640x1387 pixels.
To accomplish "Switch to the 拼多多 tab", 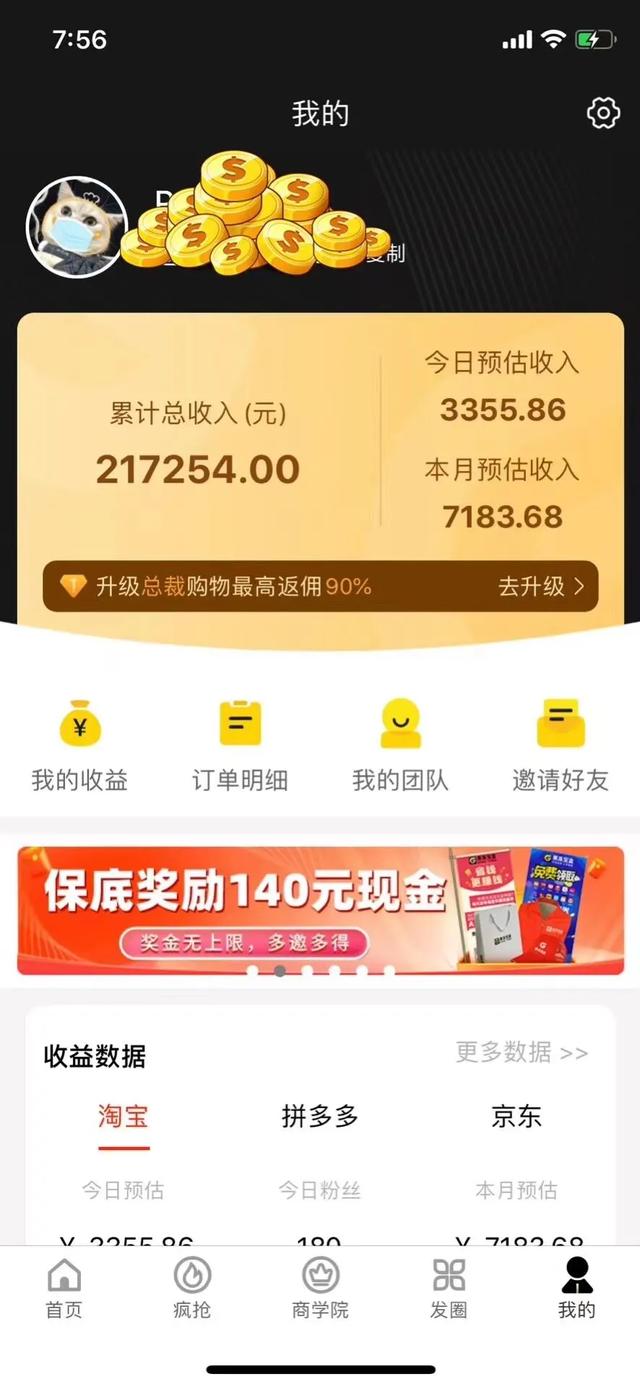I will [320, 1116].
